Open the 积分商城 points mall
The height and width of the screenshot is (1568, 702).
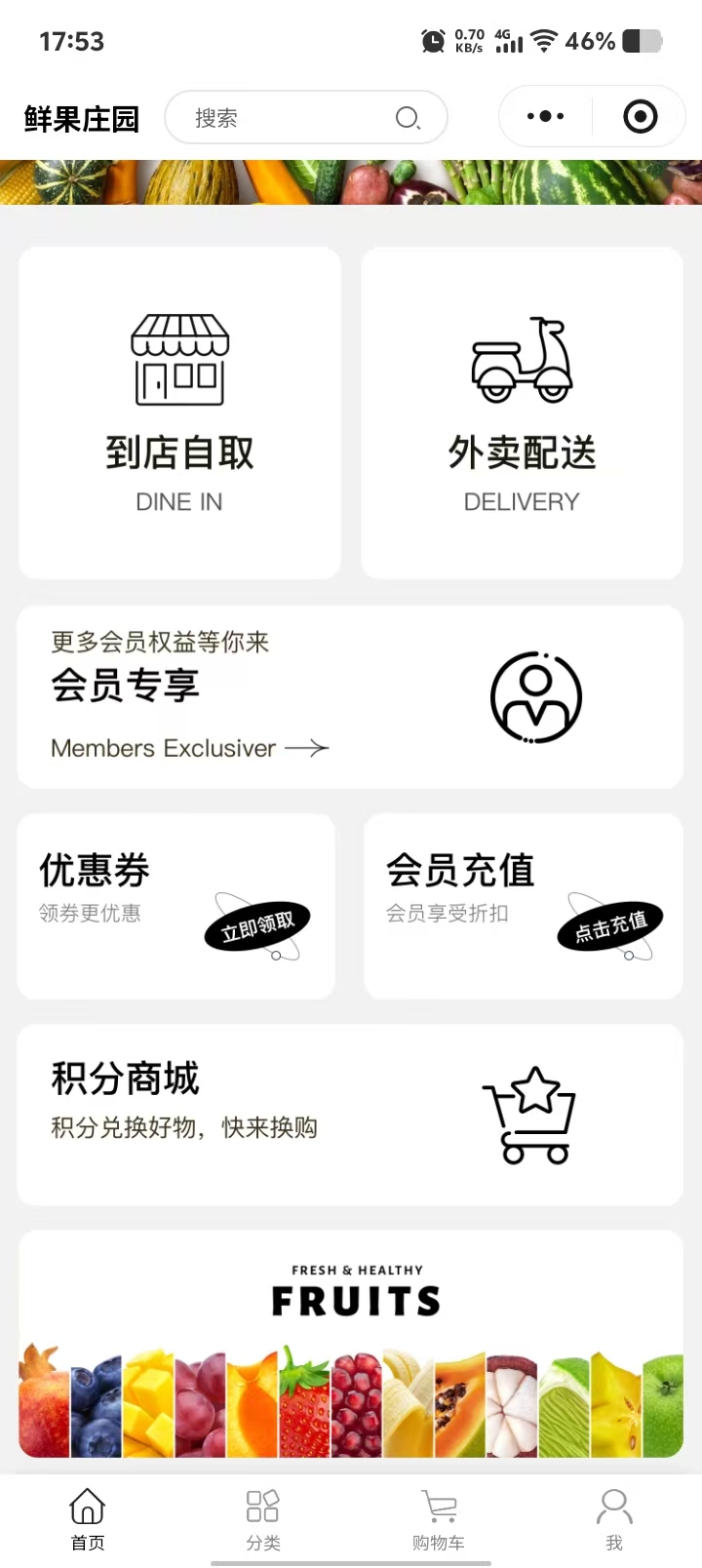point(350,1114)
